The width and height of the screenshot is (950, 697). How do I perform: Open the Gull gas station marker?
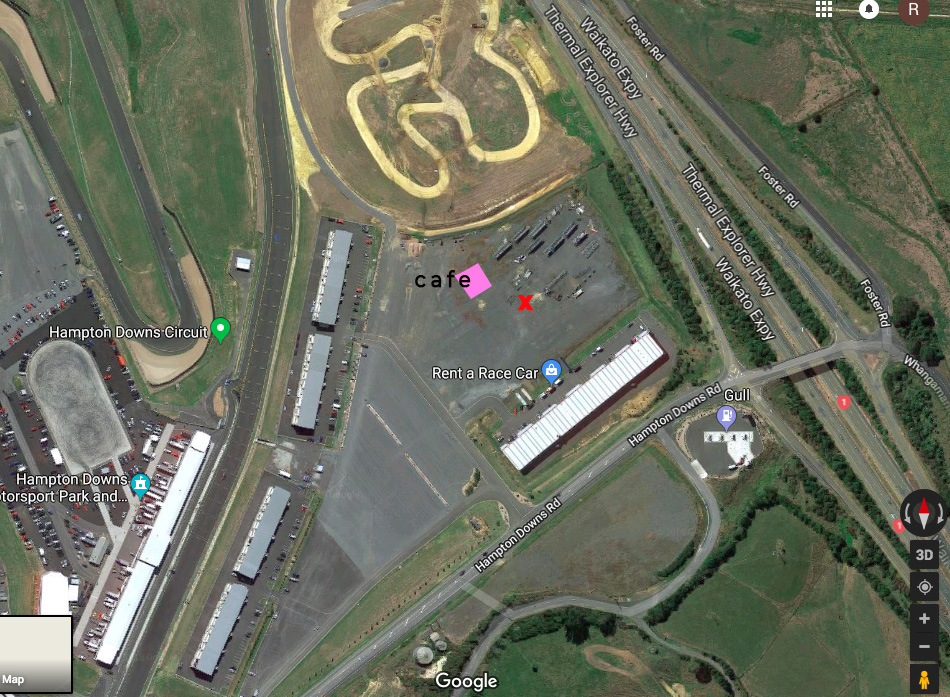point(727,417)
